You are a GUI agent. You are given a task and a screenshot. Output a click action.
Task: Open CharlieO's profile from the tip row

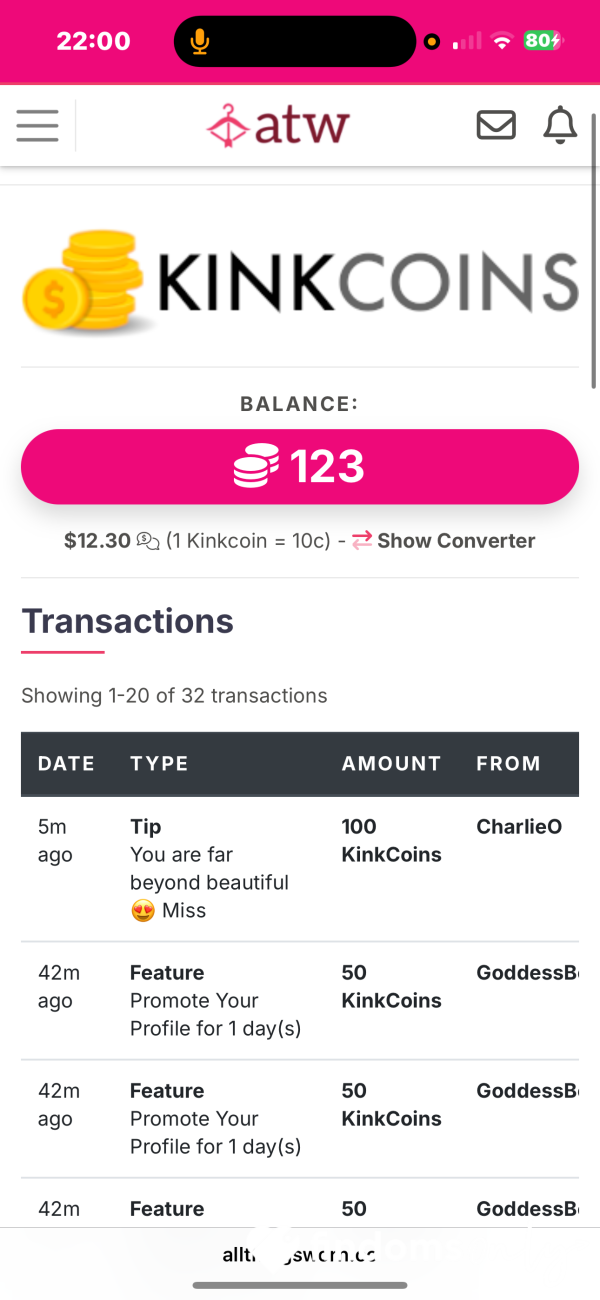519,827
